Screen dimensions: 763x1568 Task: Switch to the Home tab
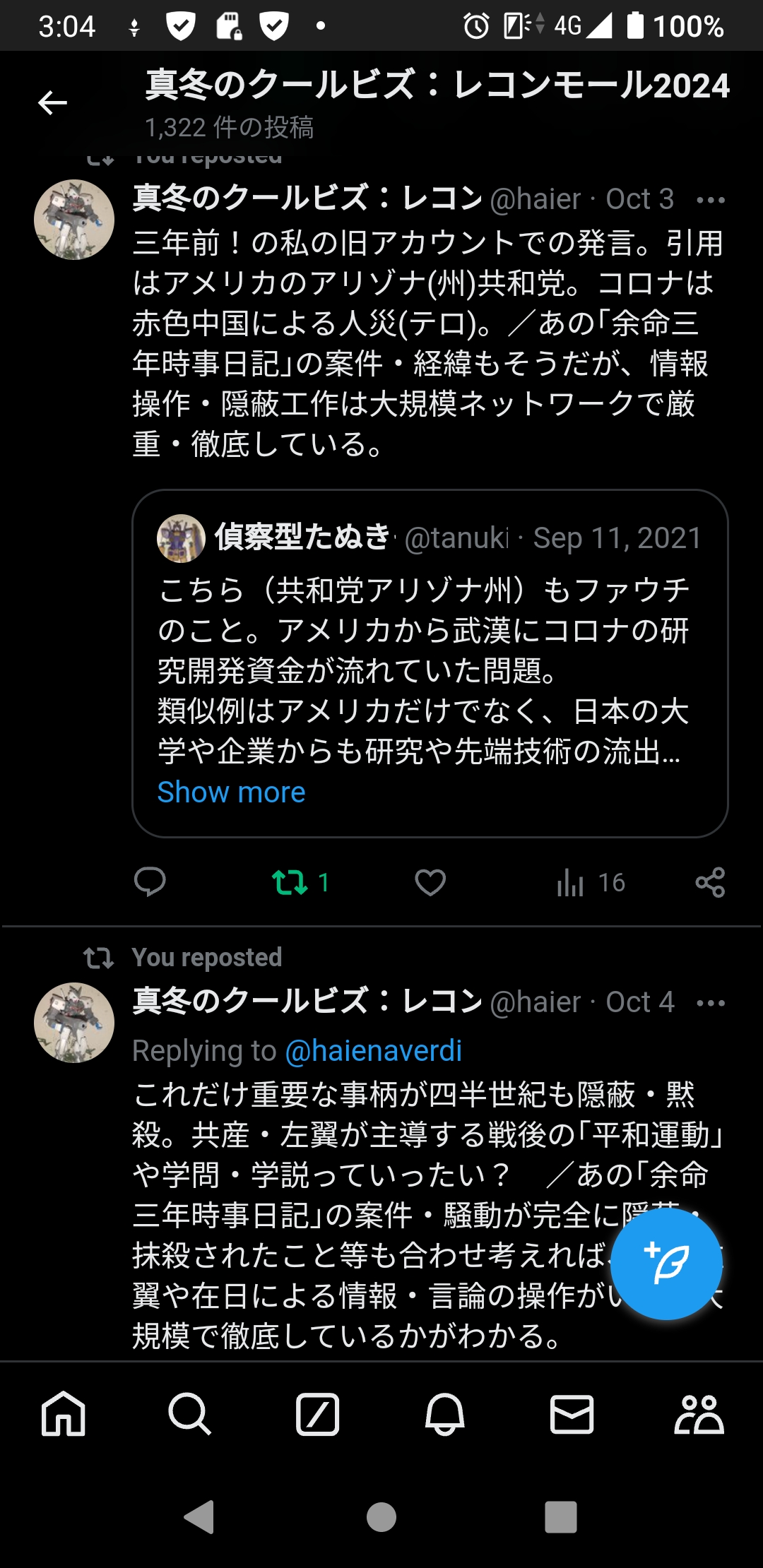64,1414
